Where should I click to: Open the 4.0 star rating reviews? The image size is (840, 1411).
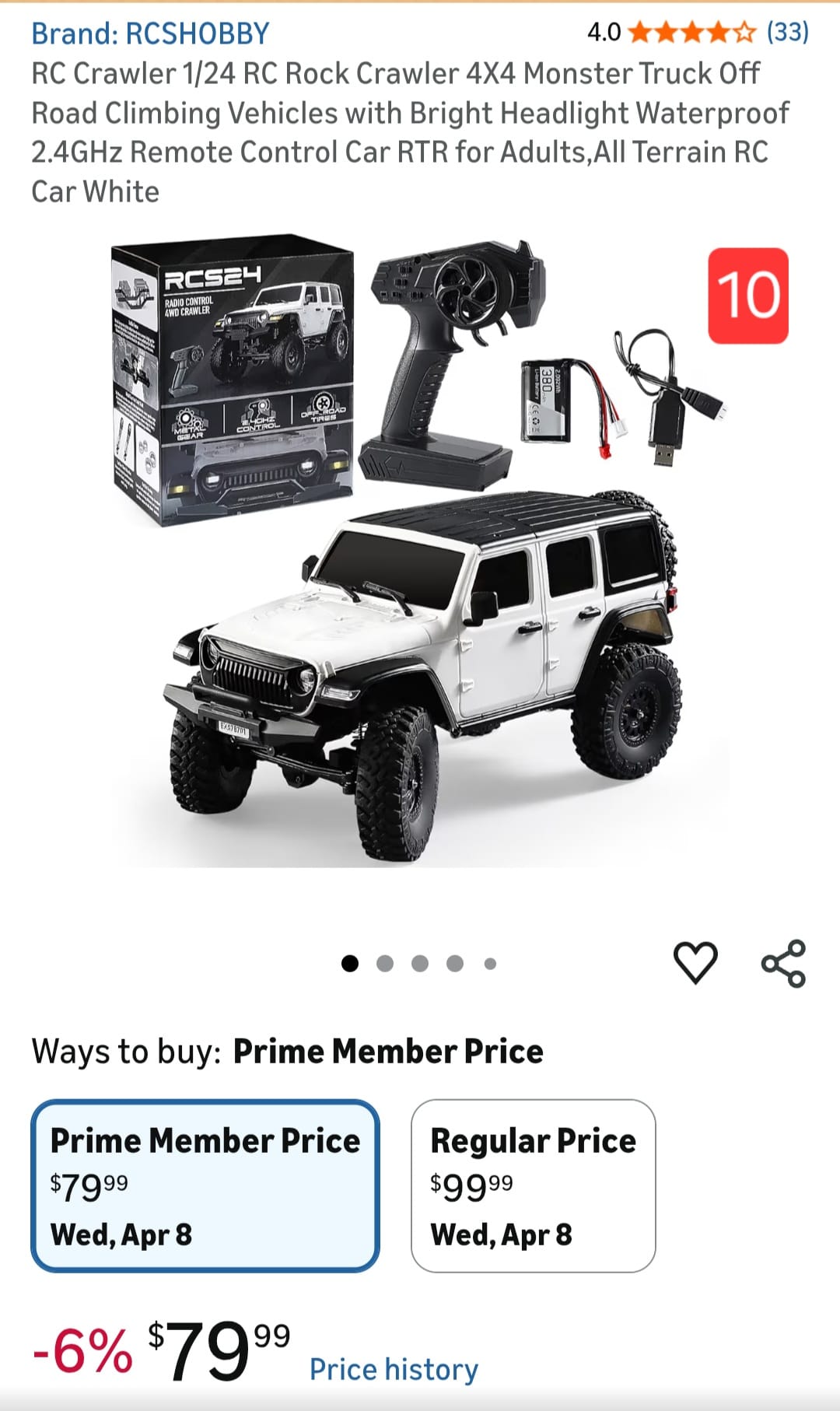(696, 32)
